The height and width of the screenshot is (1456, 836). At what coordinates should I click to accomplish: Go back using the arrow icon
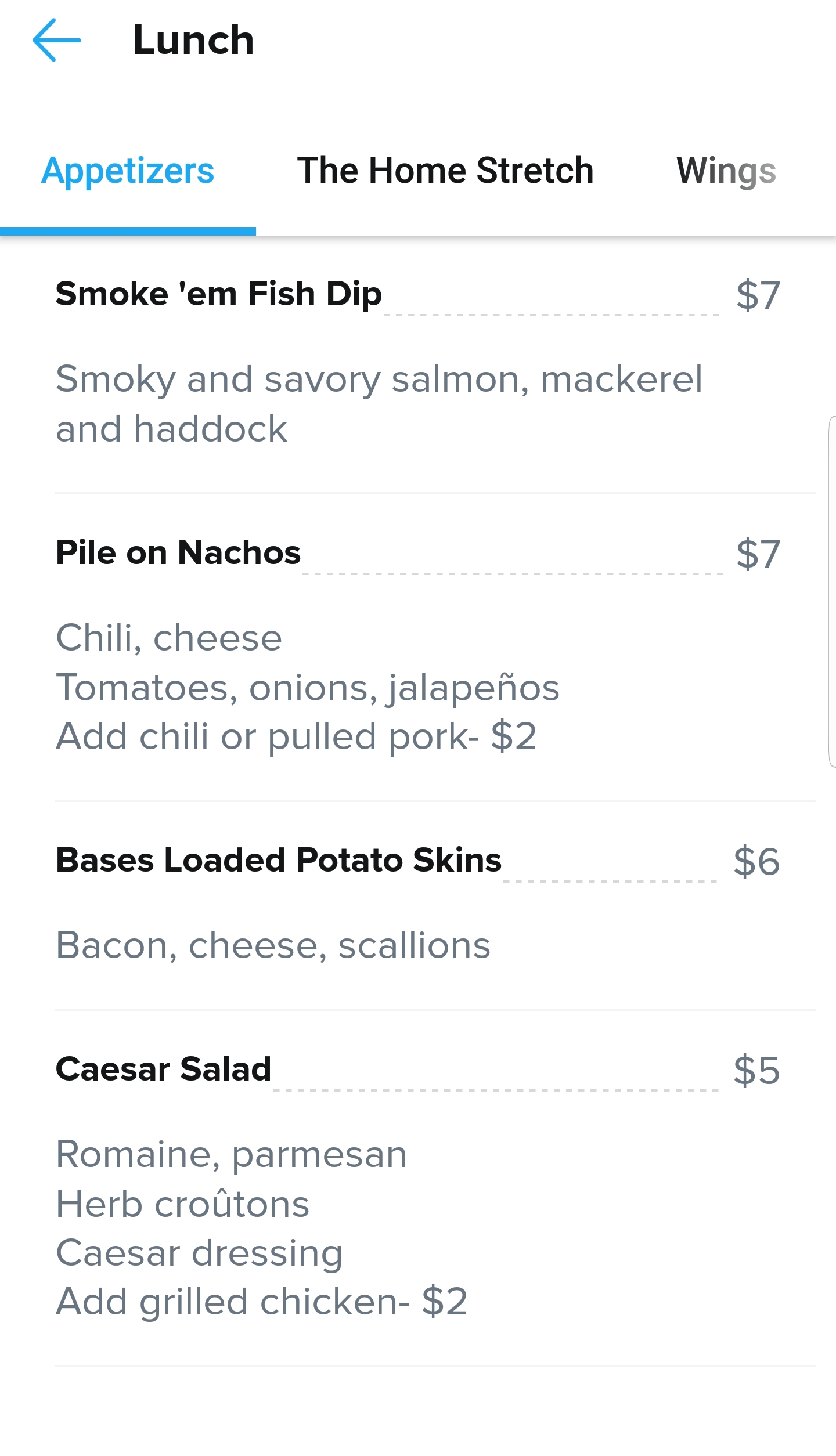coord(56,40)
